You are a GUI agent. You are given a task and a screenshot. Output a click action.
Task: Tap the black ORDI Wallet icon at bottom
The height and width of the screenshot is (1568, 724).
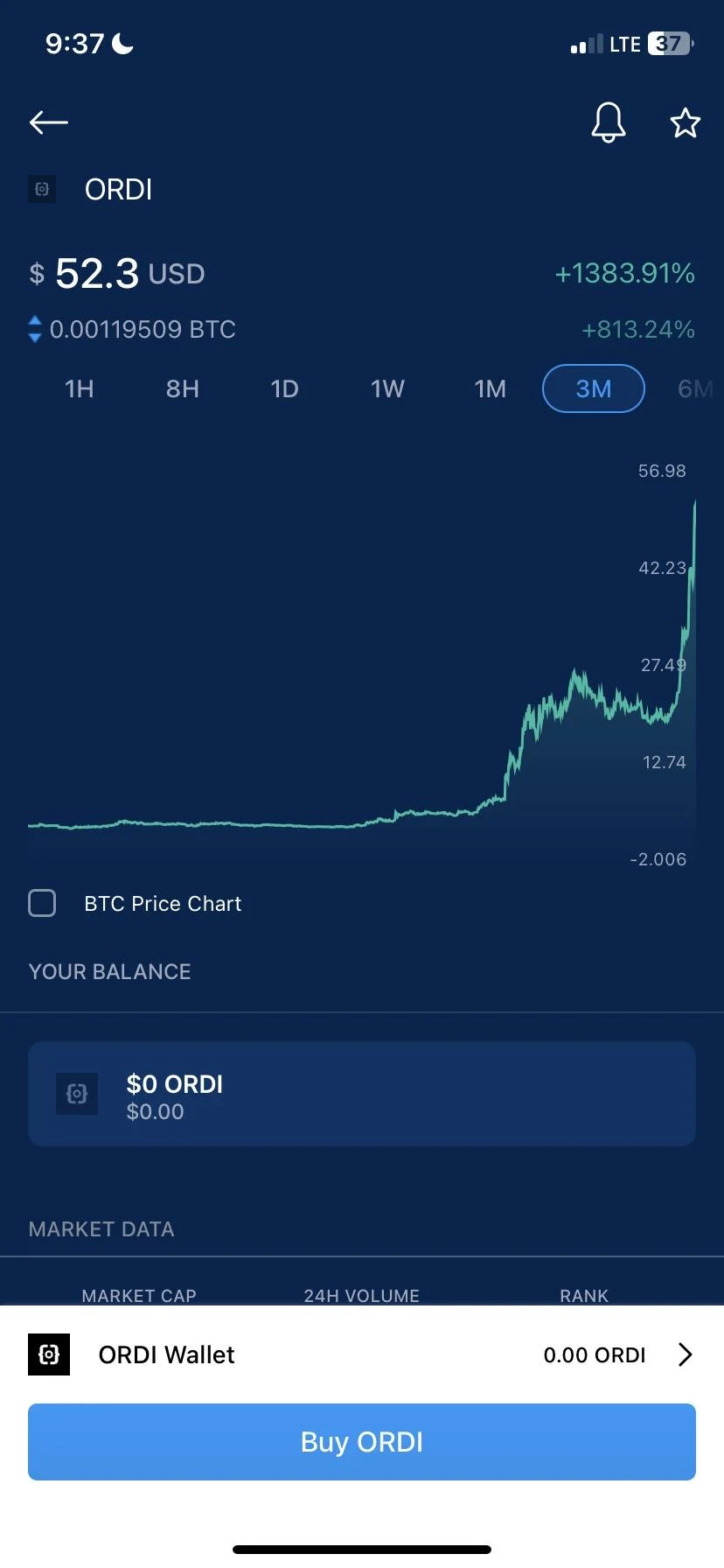(x=48, y=1354)
